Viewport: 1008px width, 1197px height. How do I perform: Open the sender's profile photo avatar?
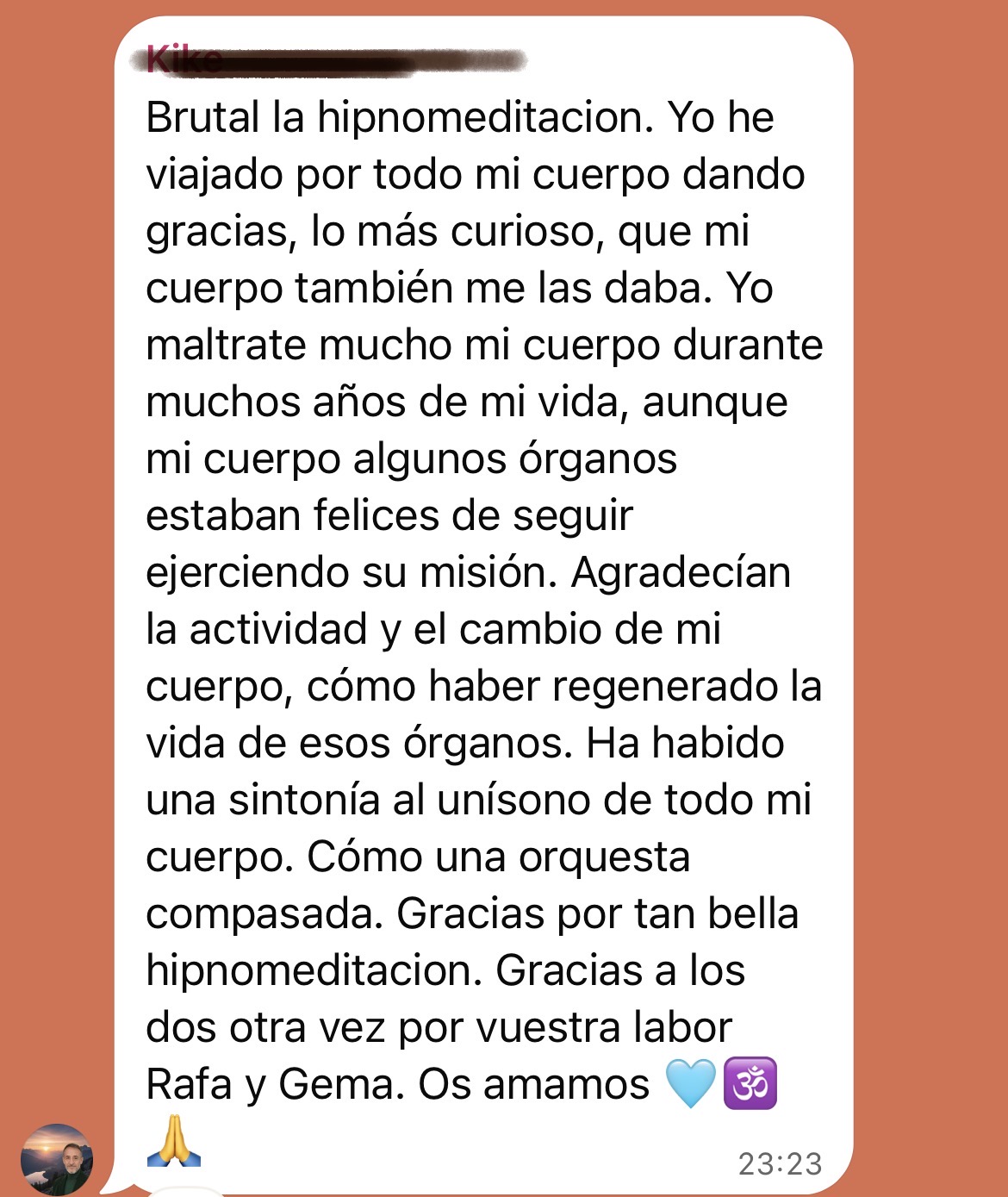(x=57, y=1158)
